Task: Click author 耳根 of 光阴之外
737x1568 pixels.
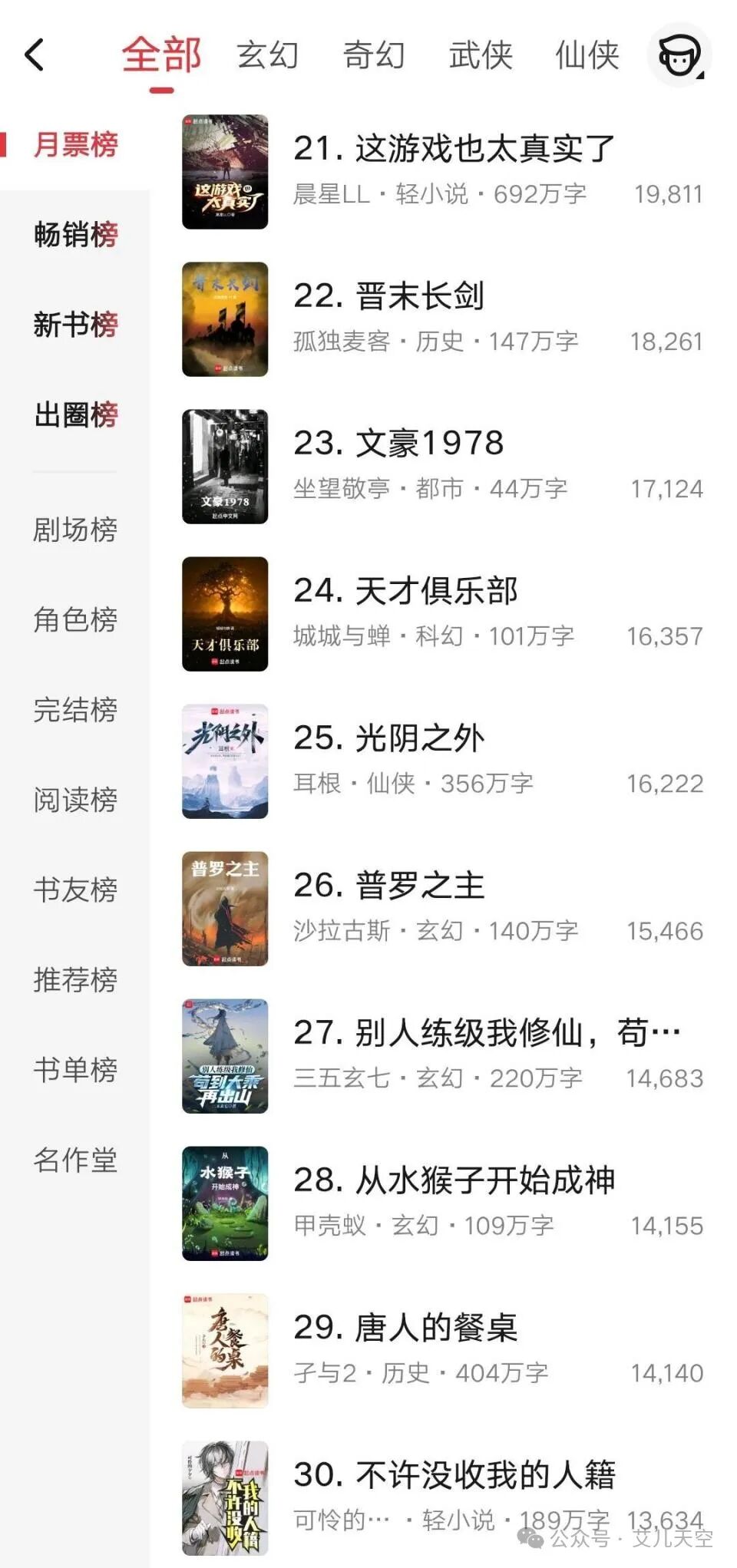Action: pyautogui.click(x=315, y=784)
